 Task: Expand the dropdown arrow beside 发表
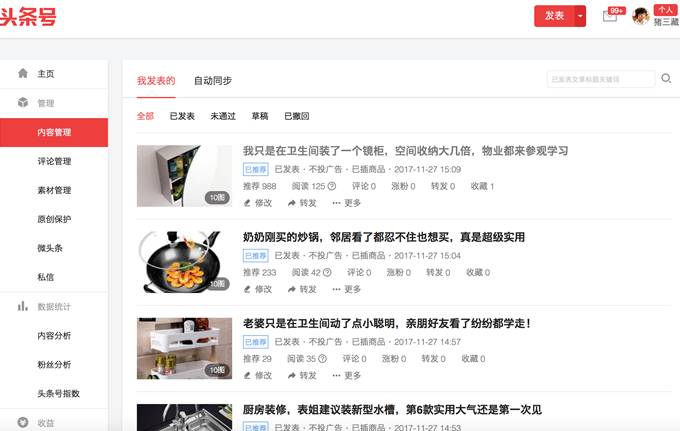coord(581,16)
